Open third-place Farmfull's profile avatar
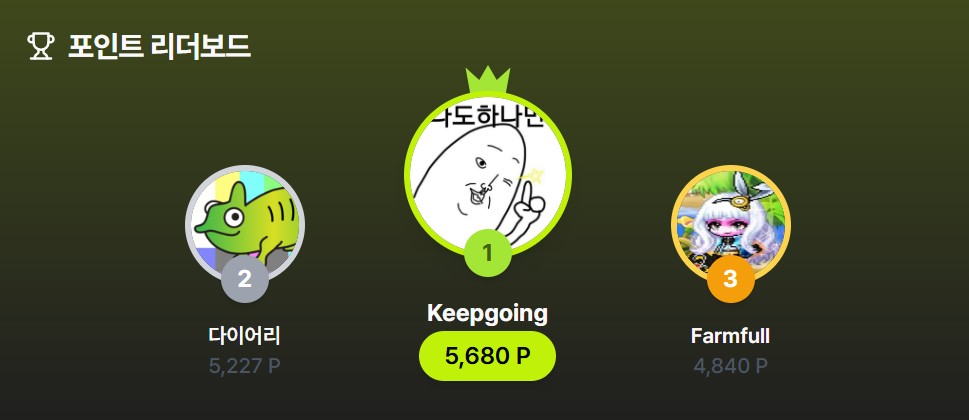This screenshot has width=969, height=420. point(730,227)
